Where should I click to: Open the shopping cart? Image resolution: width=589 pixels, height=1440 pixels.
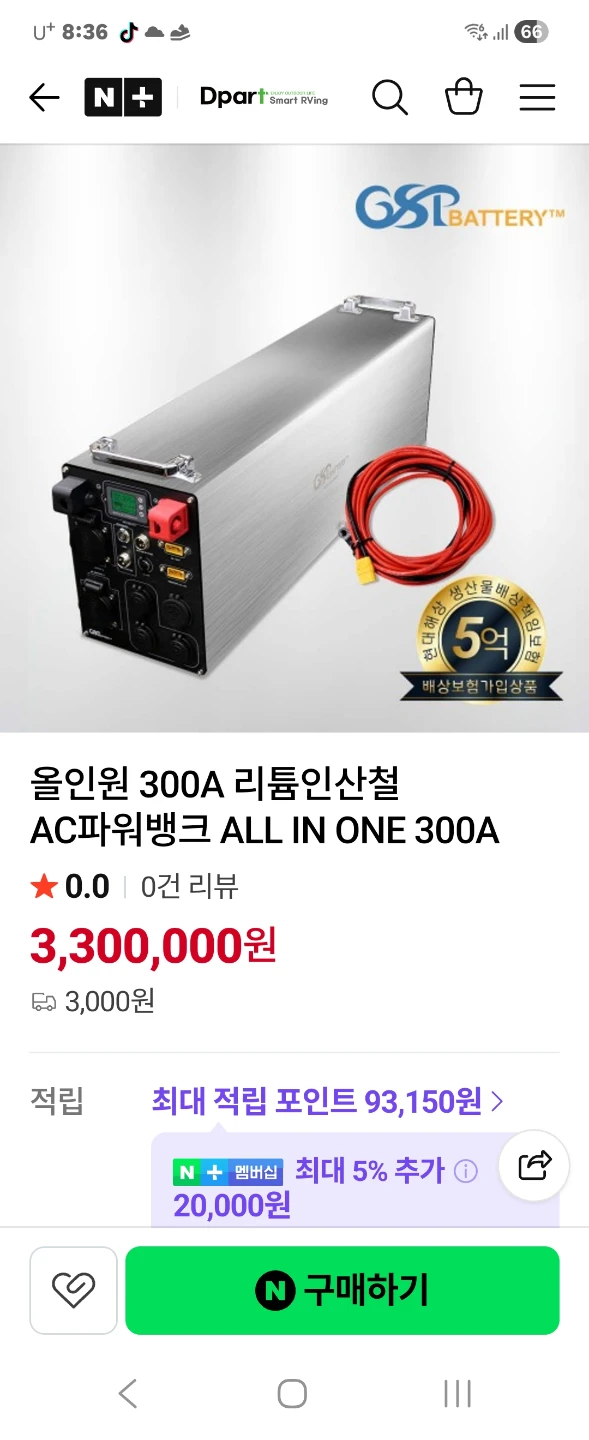(x=463, y=97)
